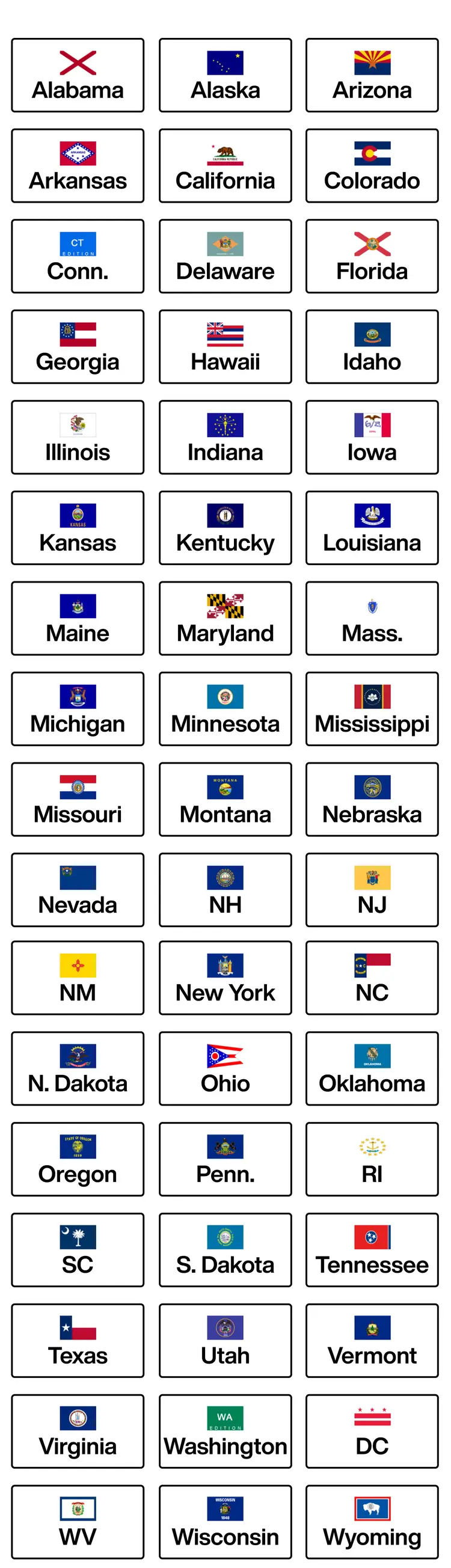Choose Kentucky
451x1568 pixels.
(225, 528)
